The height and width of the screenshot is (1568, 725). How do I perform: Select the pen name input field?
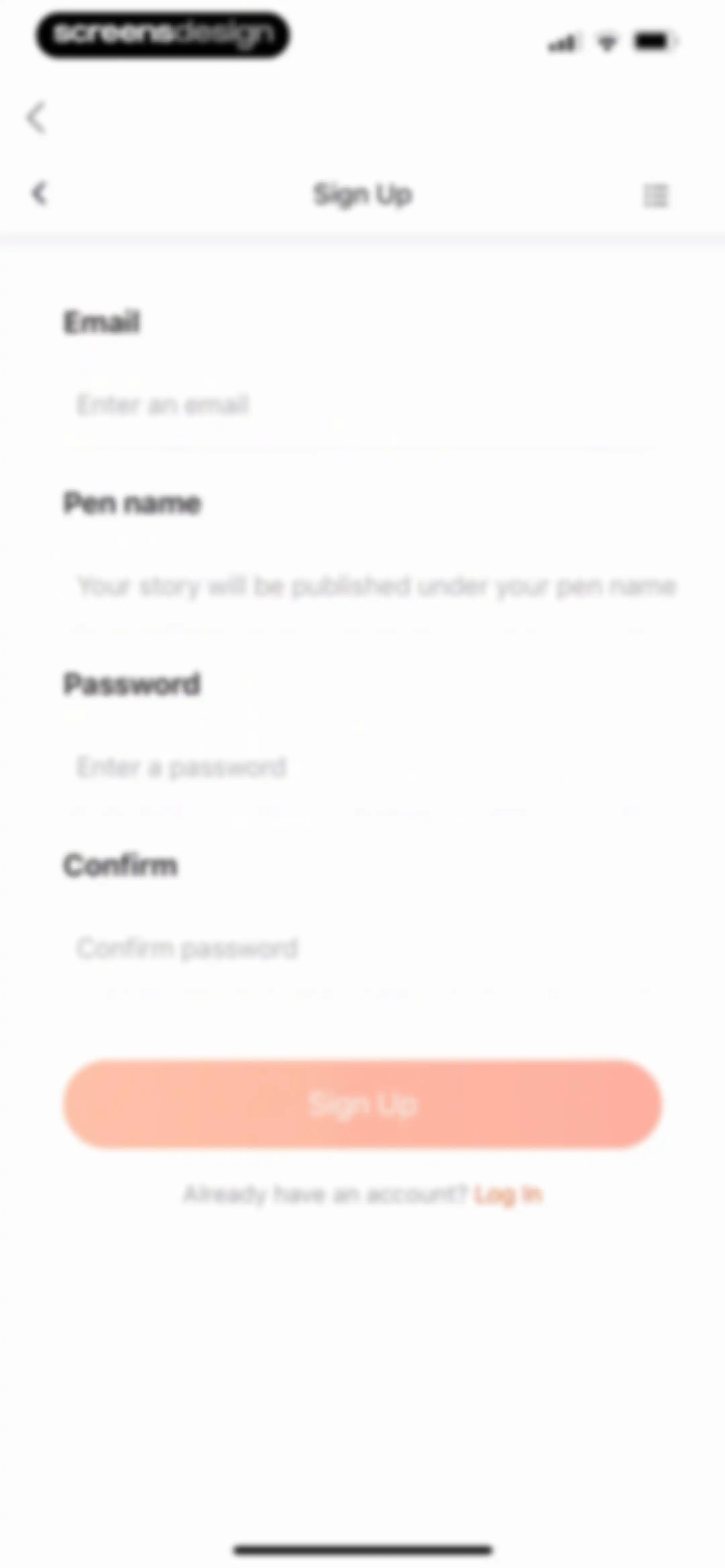[362, 587]
